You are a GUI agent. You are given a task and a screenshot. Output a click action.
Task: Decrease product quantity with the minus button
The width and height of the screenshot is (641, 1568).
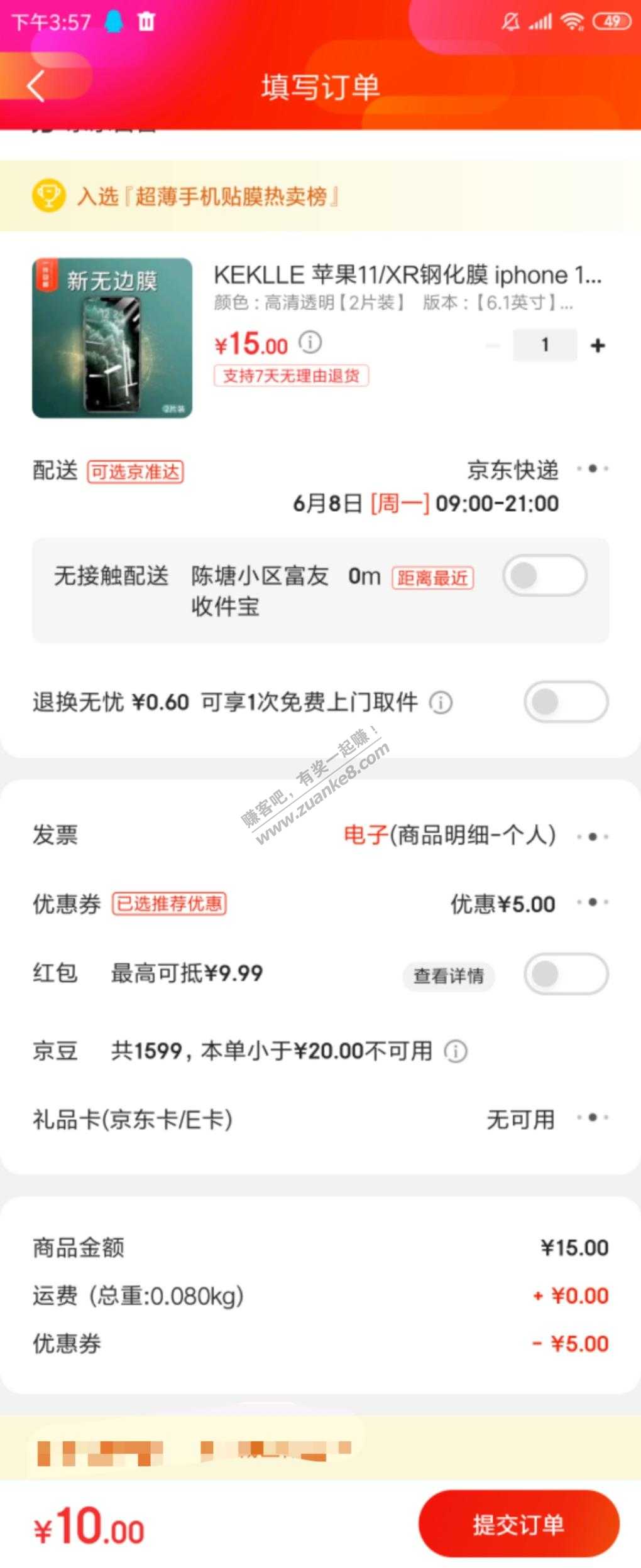[493, 345]
